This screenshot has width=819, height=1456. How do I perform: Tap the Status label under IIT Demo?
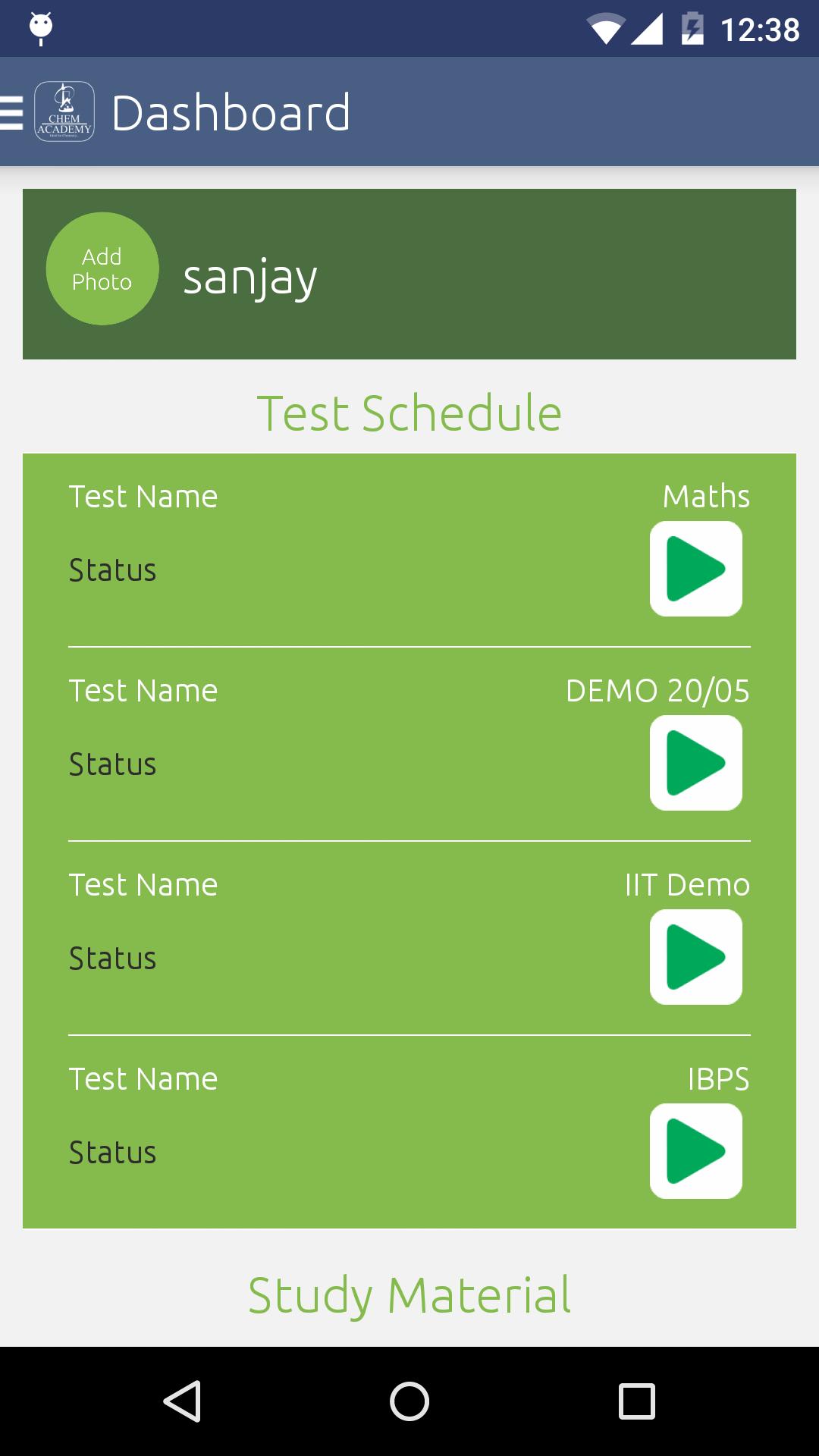(x=112, y=958)
